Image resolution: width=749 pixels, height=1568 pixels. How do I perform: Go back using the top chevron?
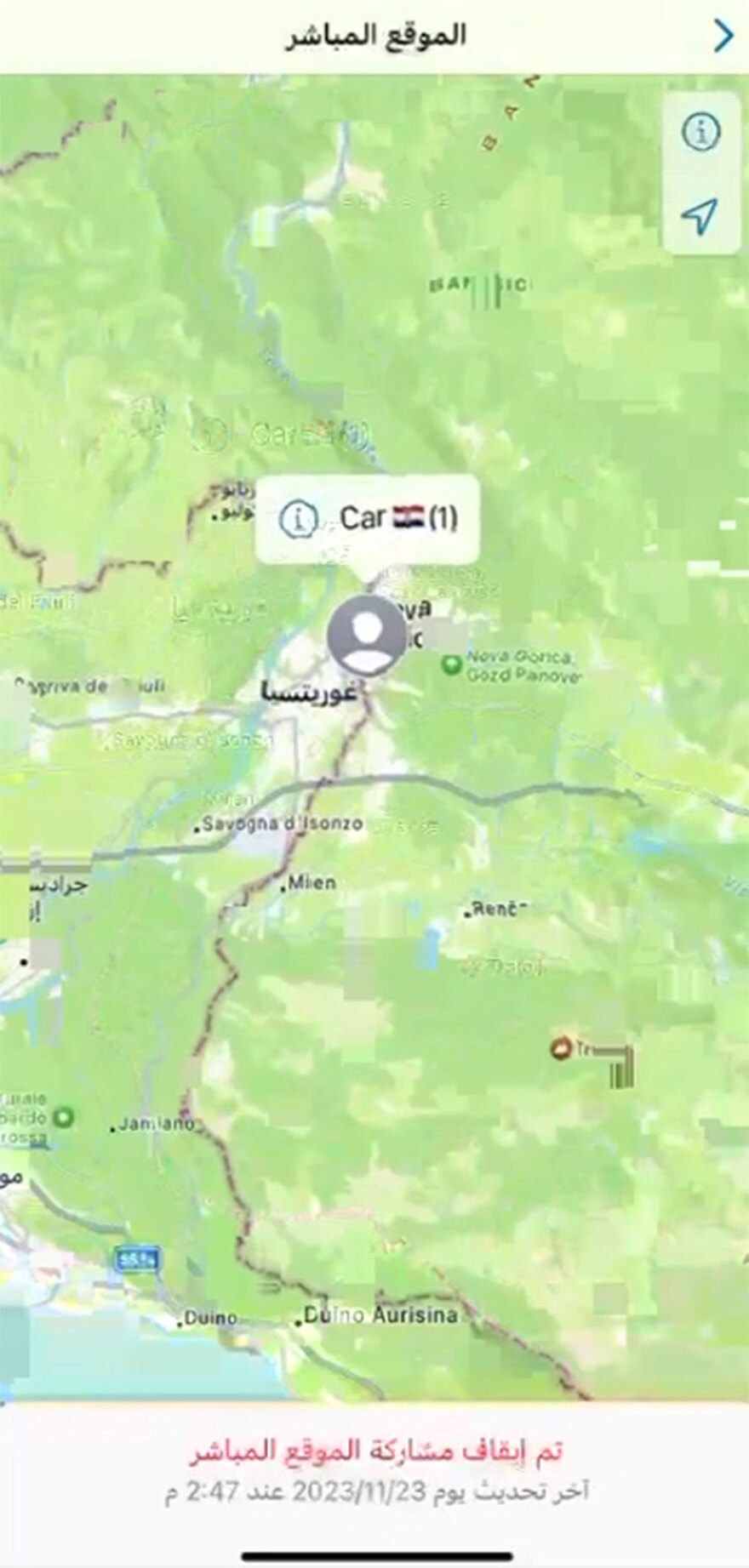[723, 37]
